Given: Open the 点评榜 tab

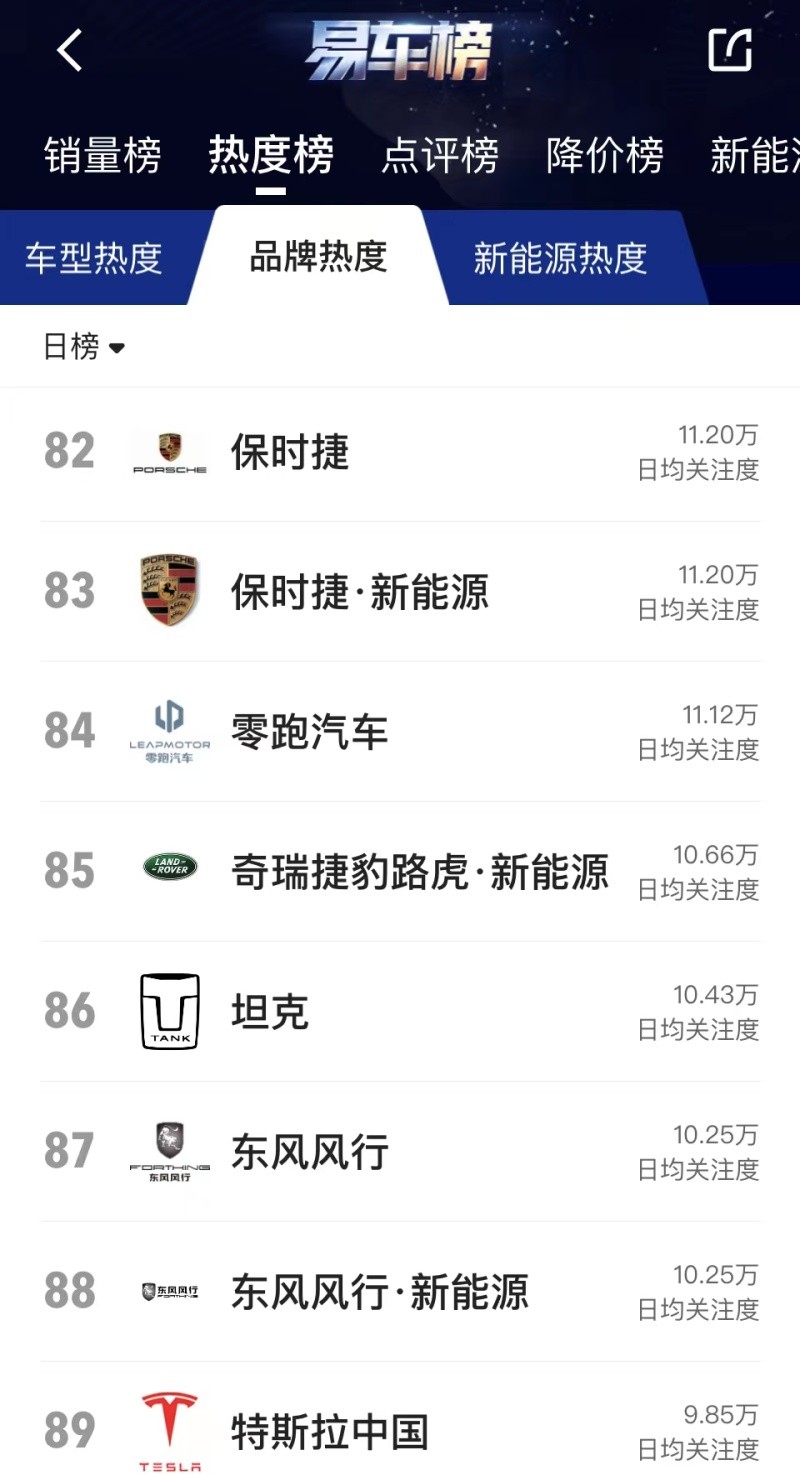Looking at the screenshot, I should (439, 156).
